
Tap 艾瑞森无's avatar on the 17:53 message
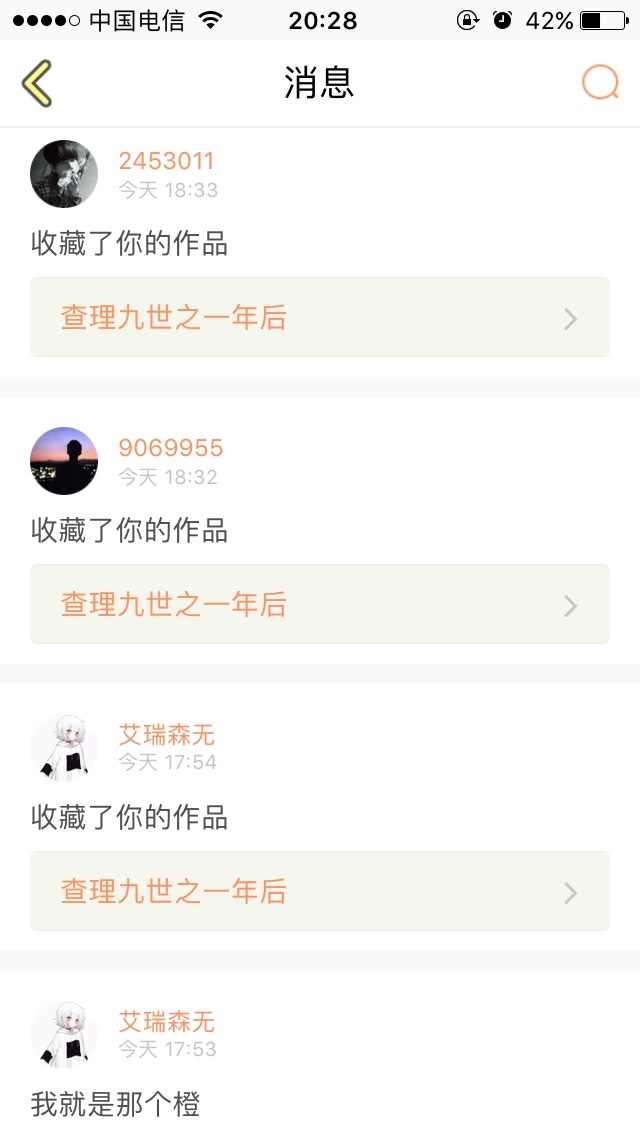point(64,1035)
